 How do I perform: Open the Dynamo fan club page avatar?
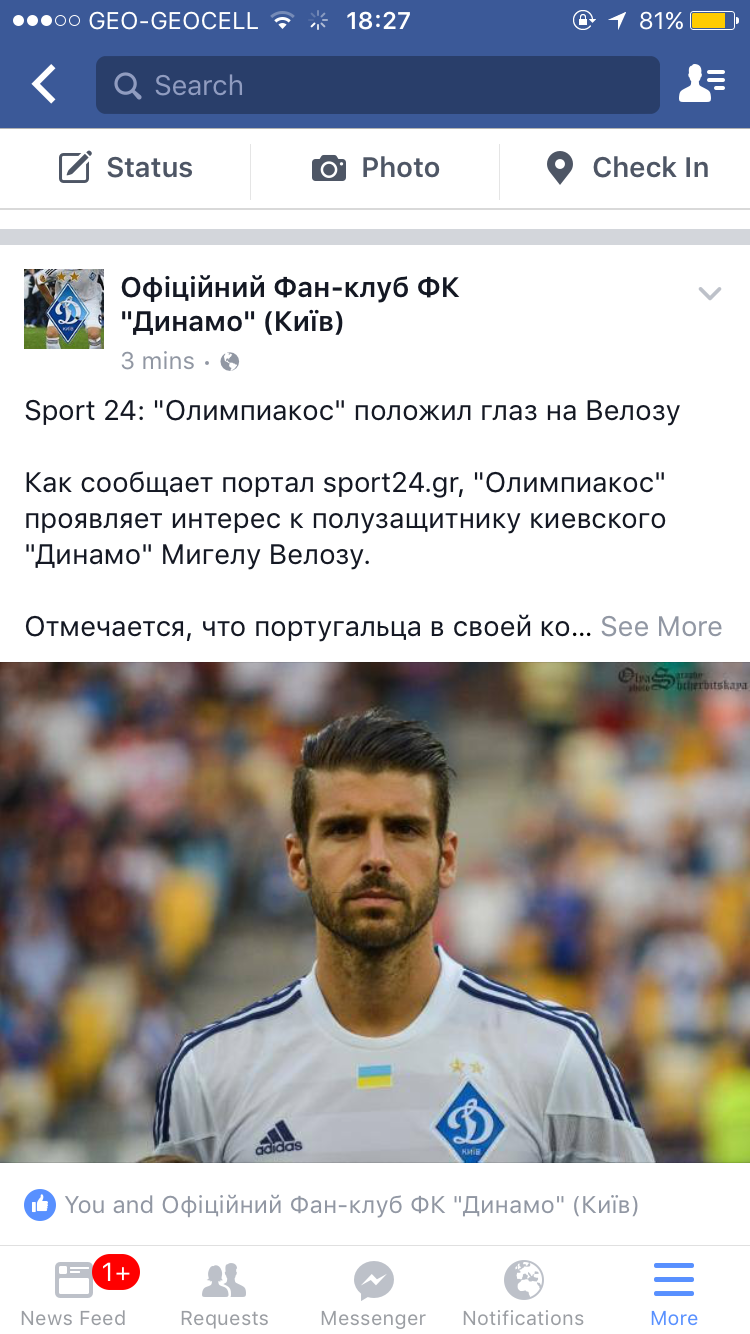(x=64, y=308)
